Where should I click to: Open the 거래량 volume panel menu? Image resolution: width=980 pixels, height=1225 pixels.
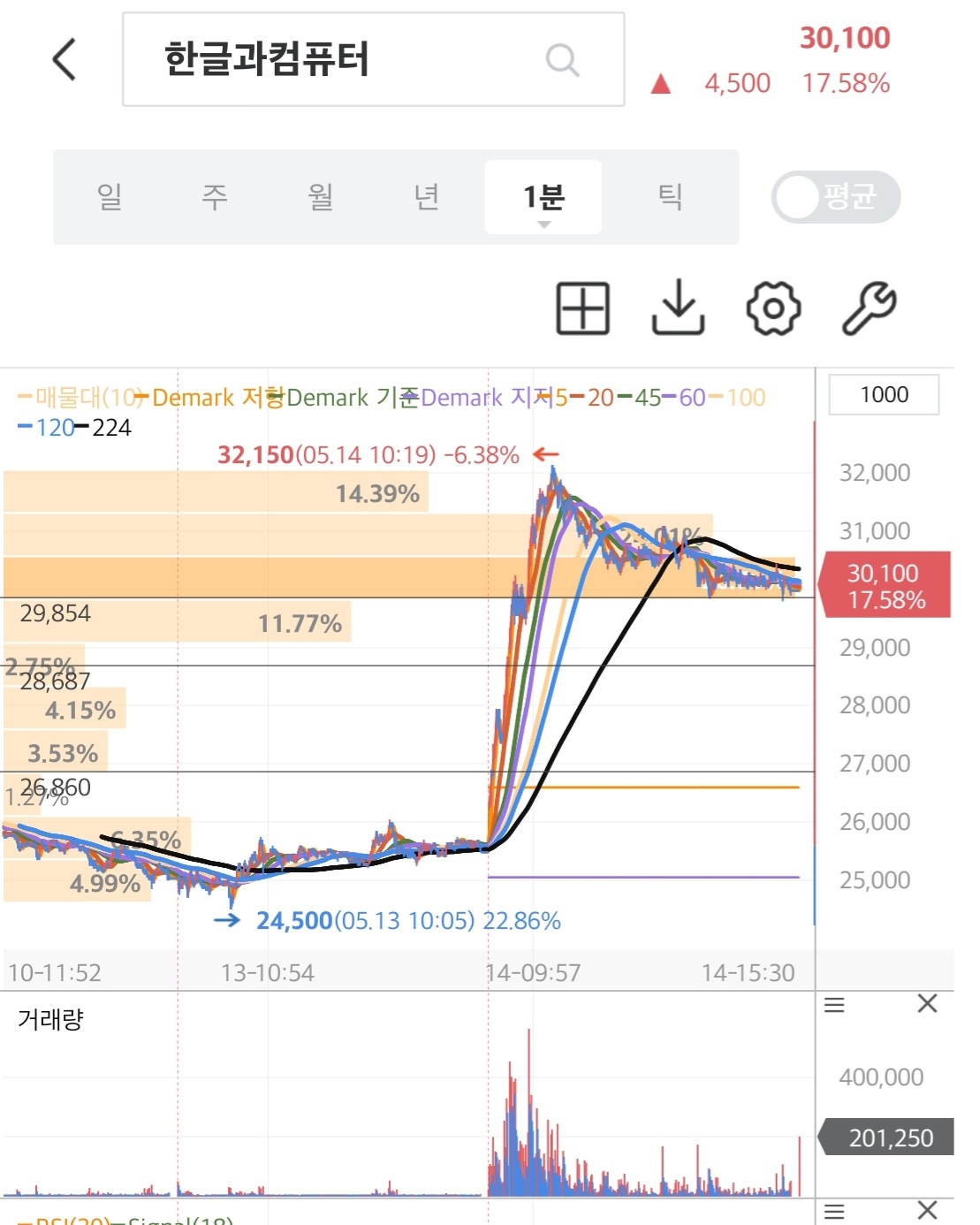pos(834,1005)
